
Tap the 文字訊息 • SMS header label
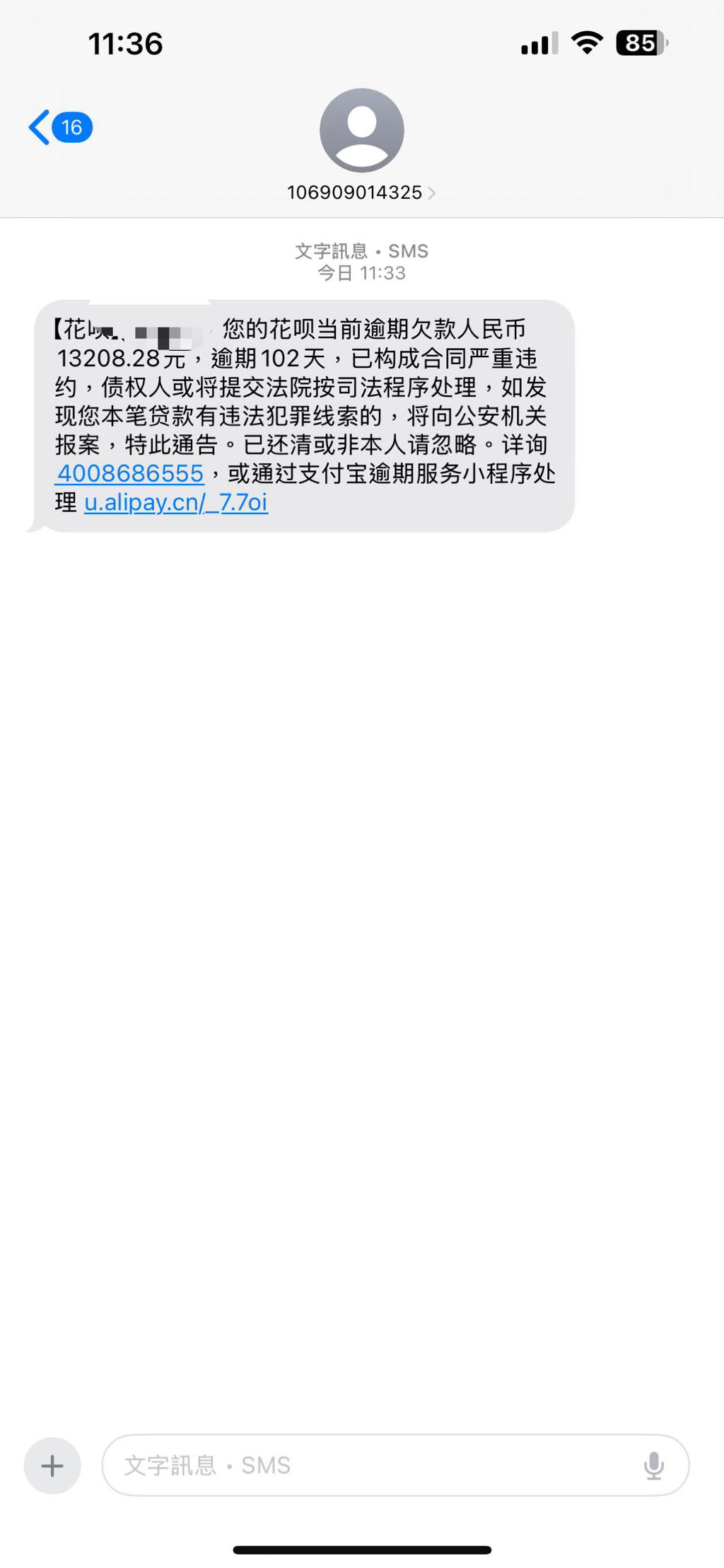point(361,250)
